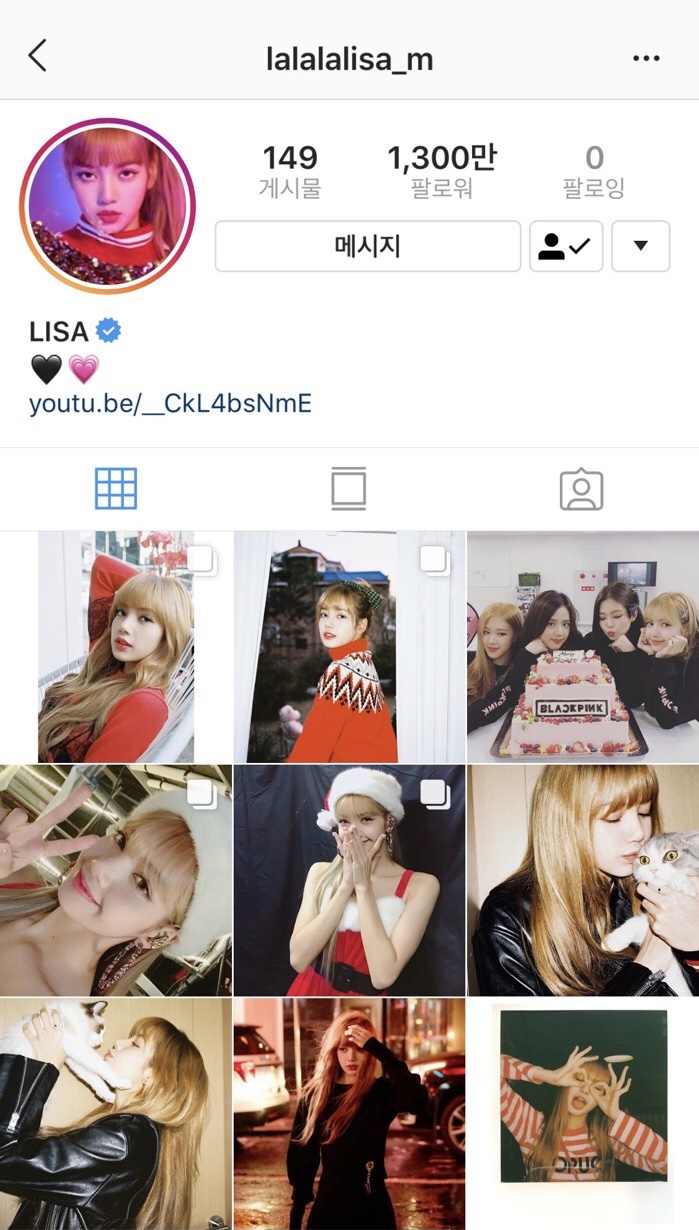Show tagged photos tab
699x1230 pixels.
581,489
